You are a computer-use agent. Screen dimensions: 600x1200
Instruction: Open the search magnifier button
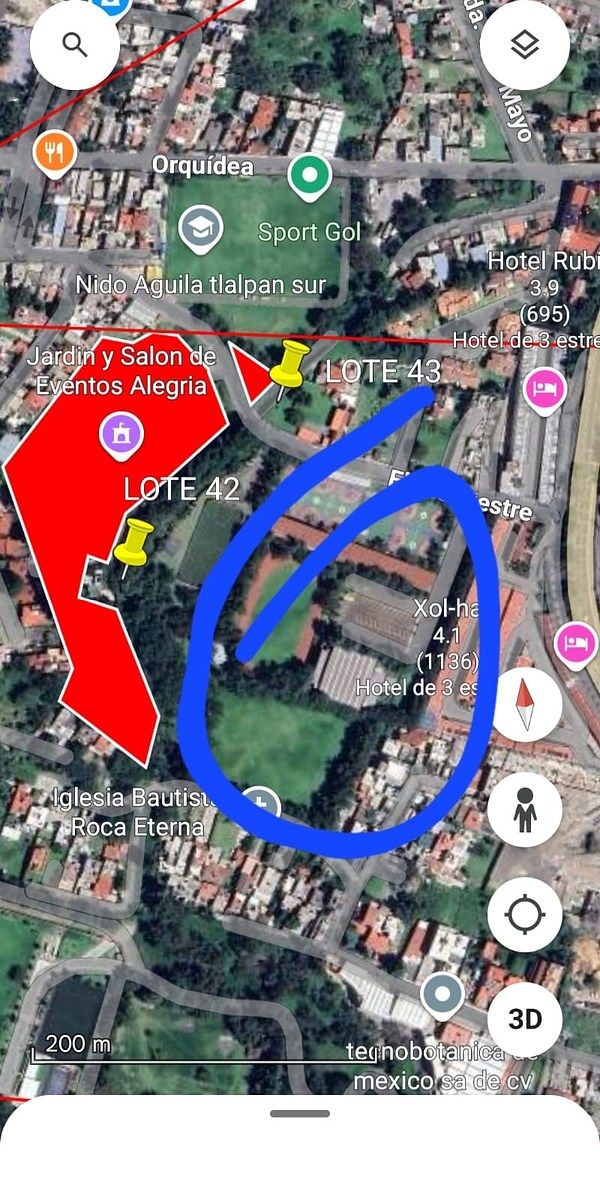coord(75,45)
